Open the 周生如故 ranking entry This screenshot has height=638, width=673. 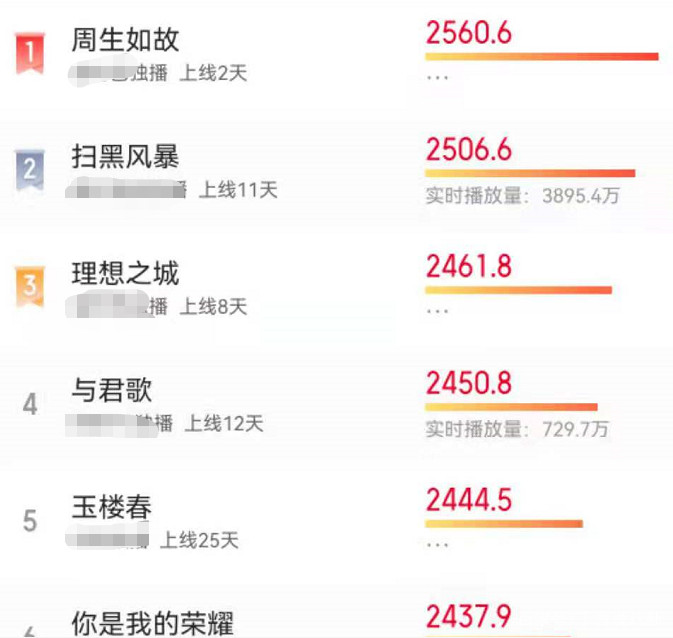(x=126, y=41)
